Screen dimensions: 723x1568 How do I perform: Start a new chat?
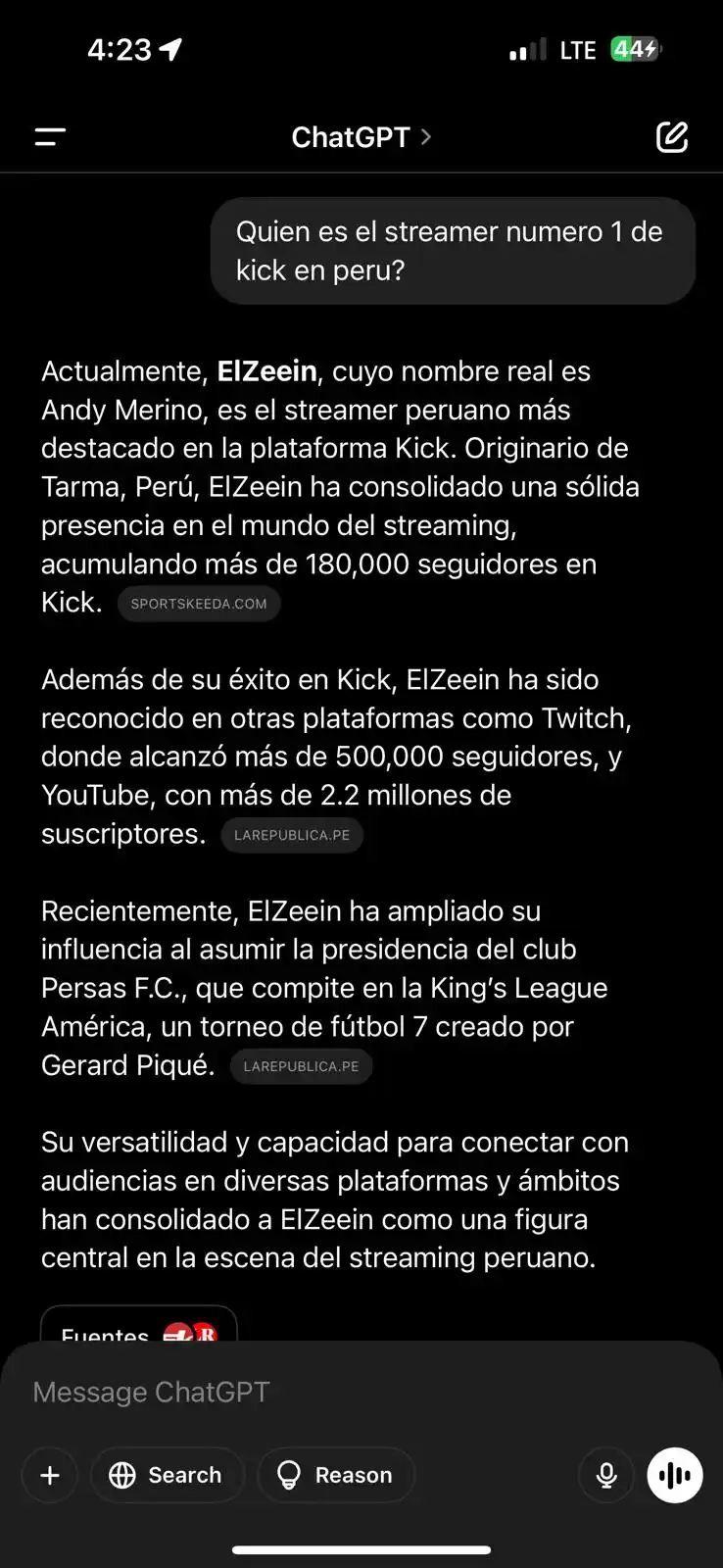[672, 137]
